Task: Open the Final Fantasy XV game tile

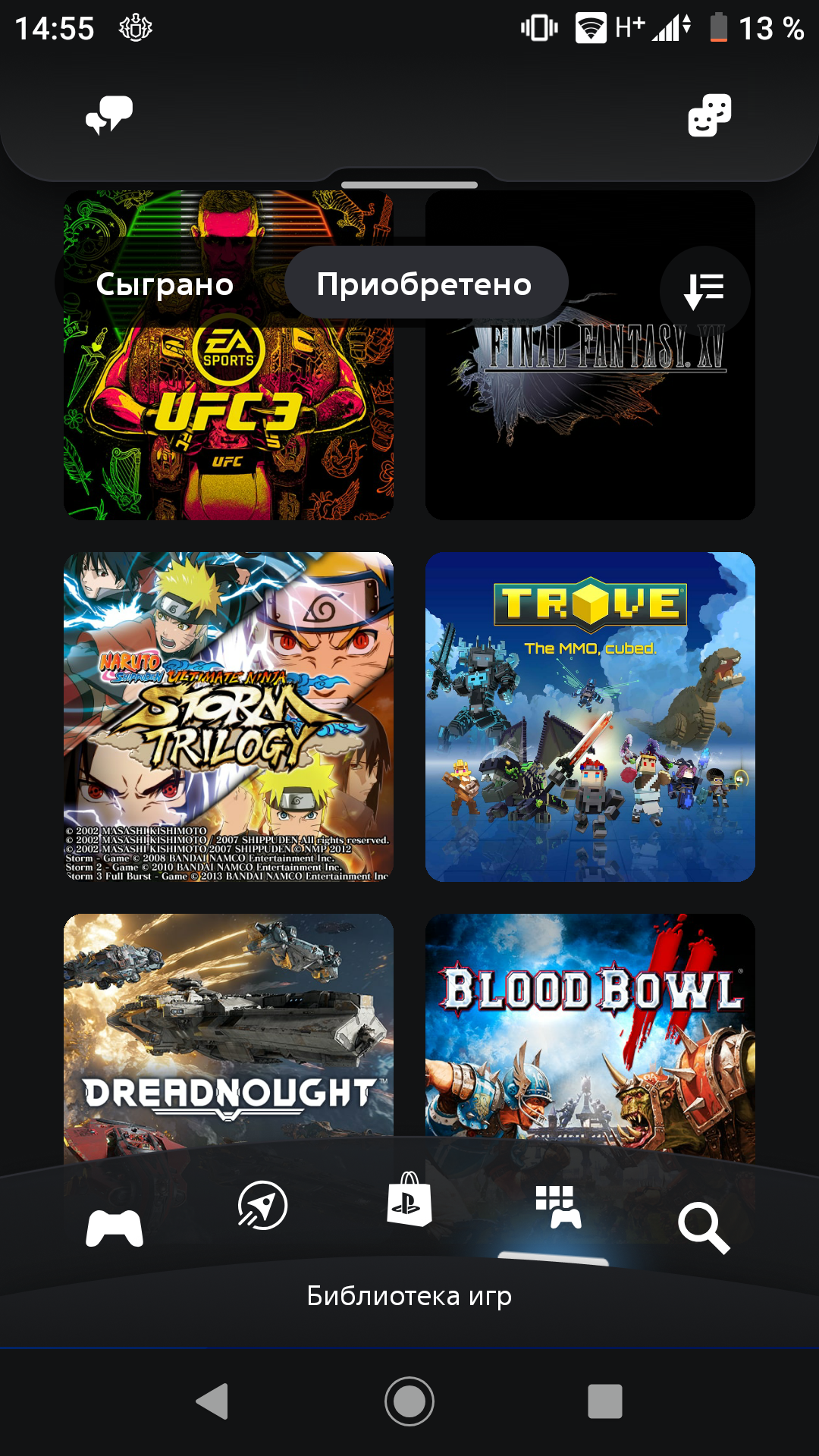Action: point(590,355)
